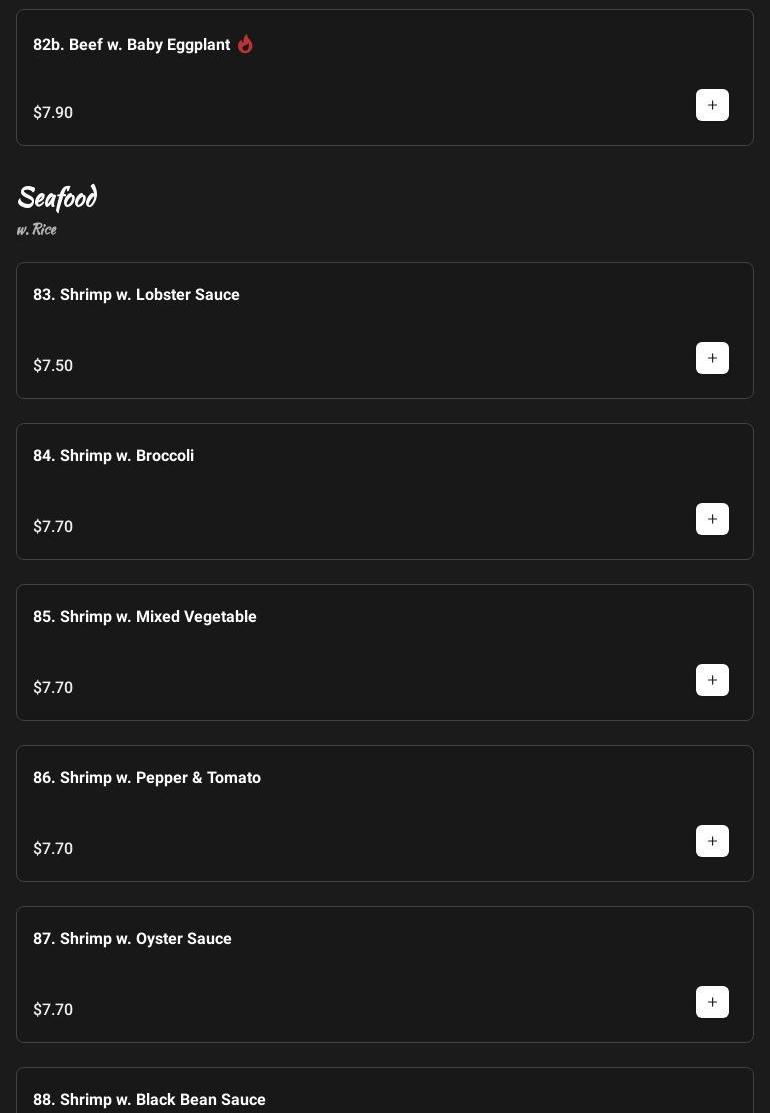
Task: Add Beef w. Baby Eggplant to order
Action: pyautogui.click(x=712, y=105)
